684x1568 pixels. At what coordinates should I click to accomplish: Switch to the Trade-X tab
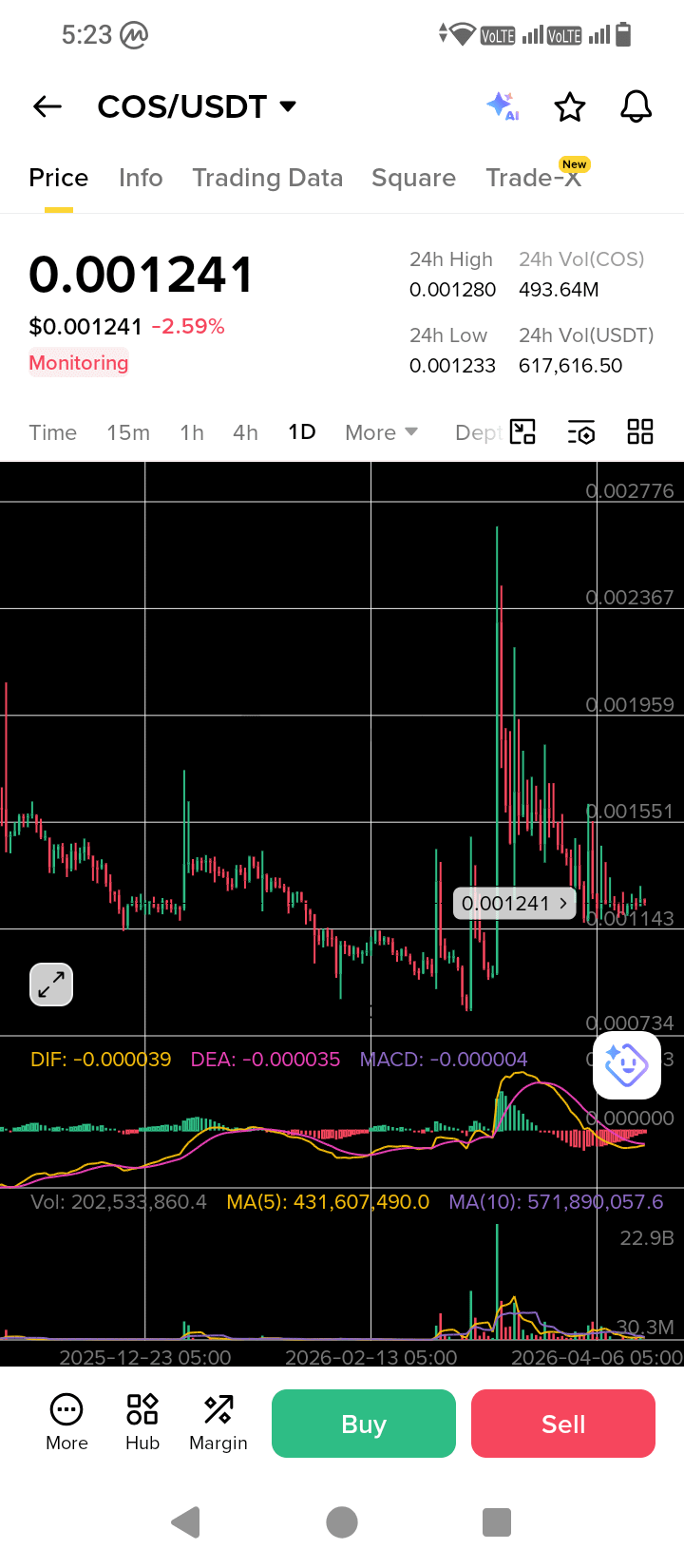[533, 178]
